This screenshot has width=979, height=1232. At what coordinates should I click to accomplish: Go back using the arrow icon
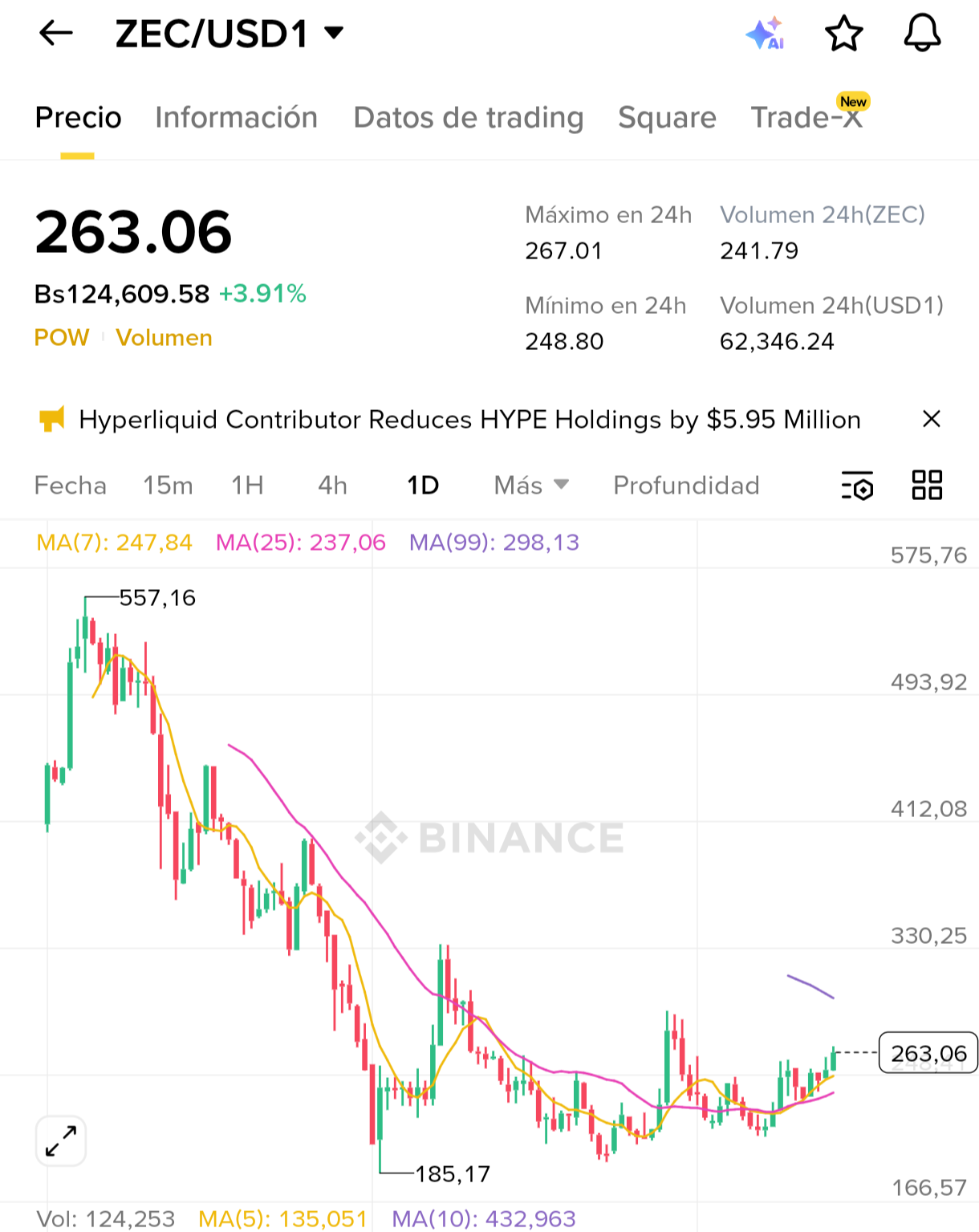pyautogui.click(x=55, y=34)
